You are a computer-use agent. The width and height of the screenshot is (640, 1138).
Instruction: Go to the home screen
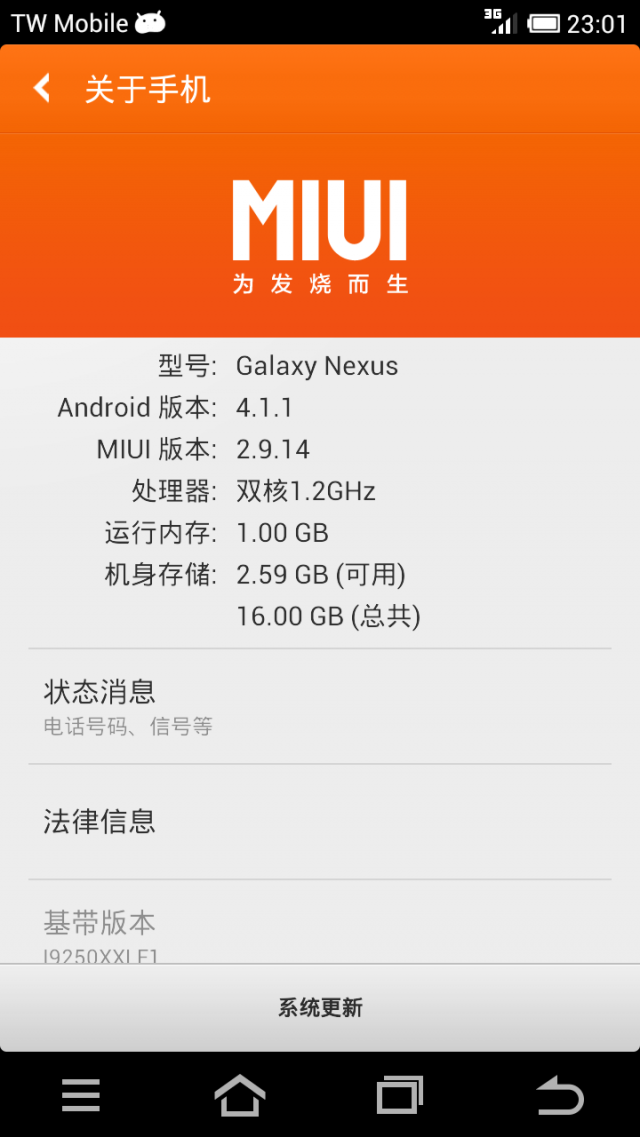click(240, 1096)
